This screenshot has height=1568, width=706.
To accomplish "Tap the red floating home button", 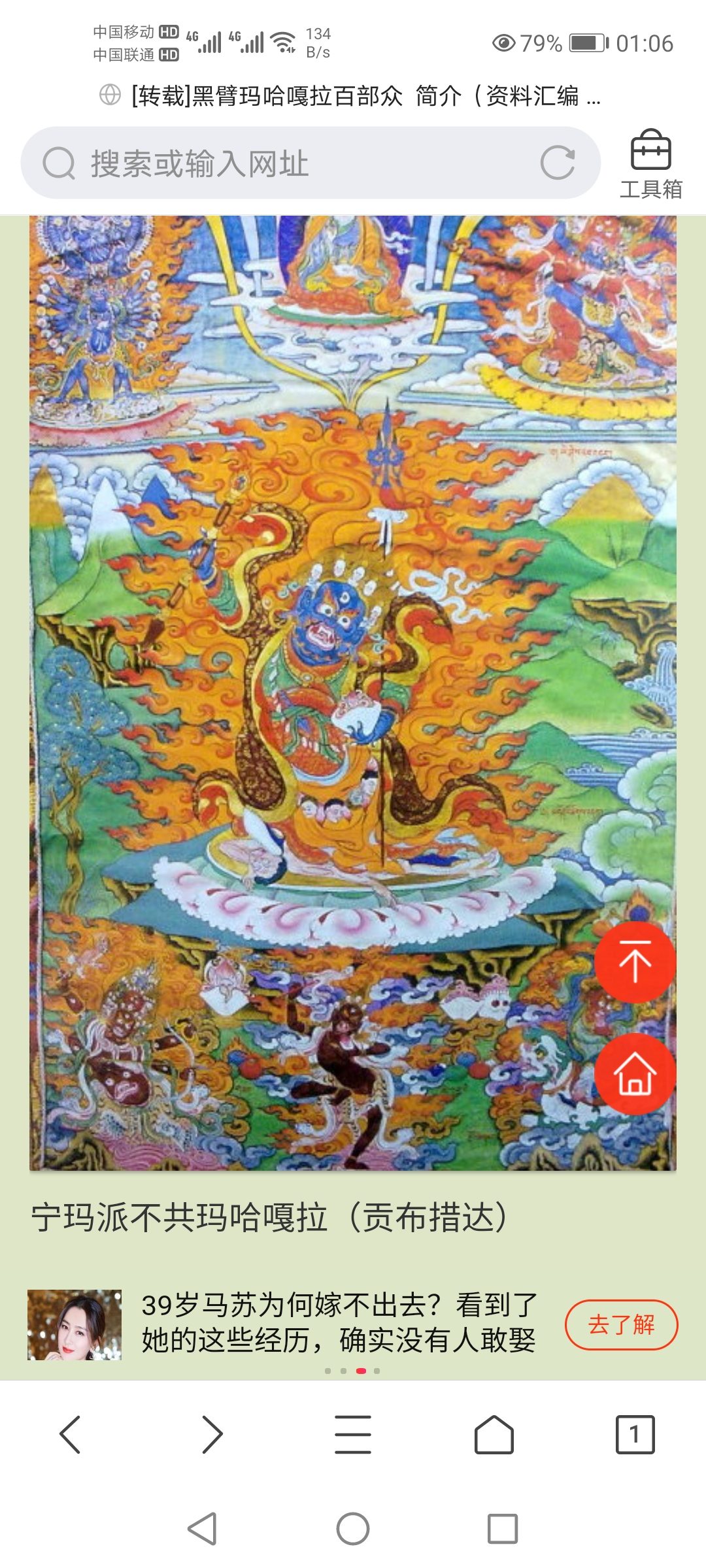I will pos(635,1074).
